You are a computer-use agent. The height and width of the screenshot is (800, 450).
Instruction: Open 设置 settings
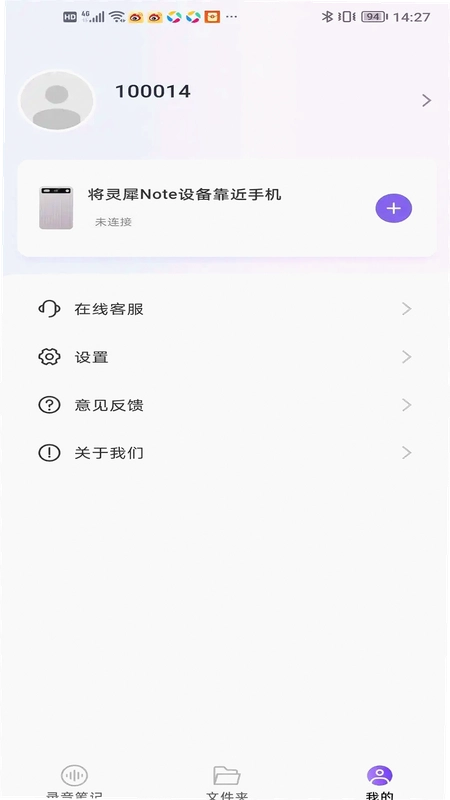tap(225, 357)
